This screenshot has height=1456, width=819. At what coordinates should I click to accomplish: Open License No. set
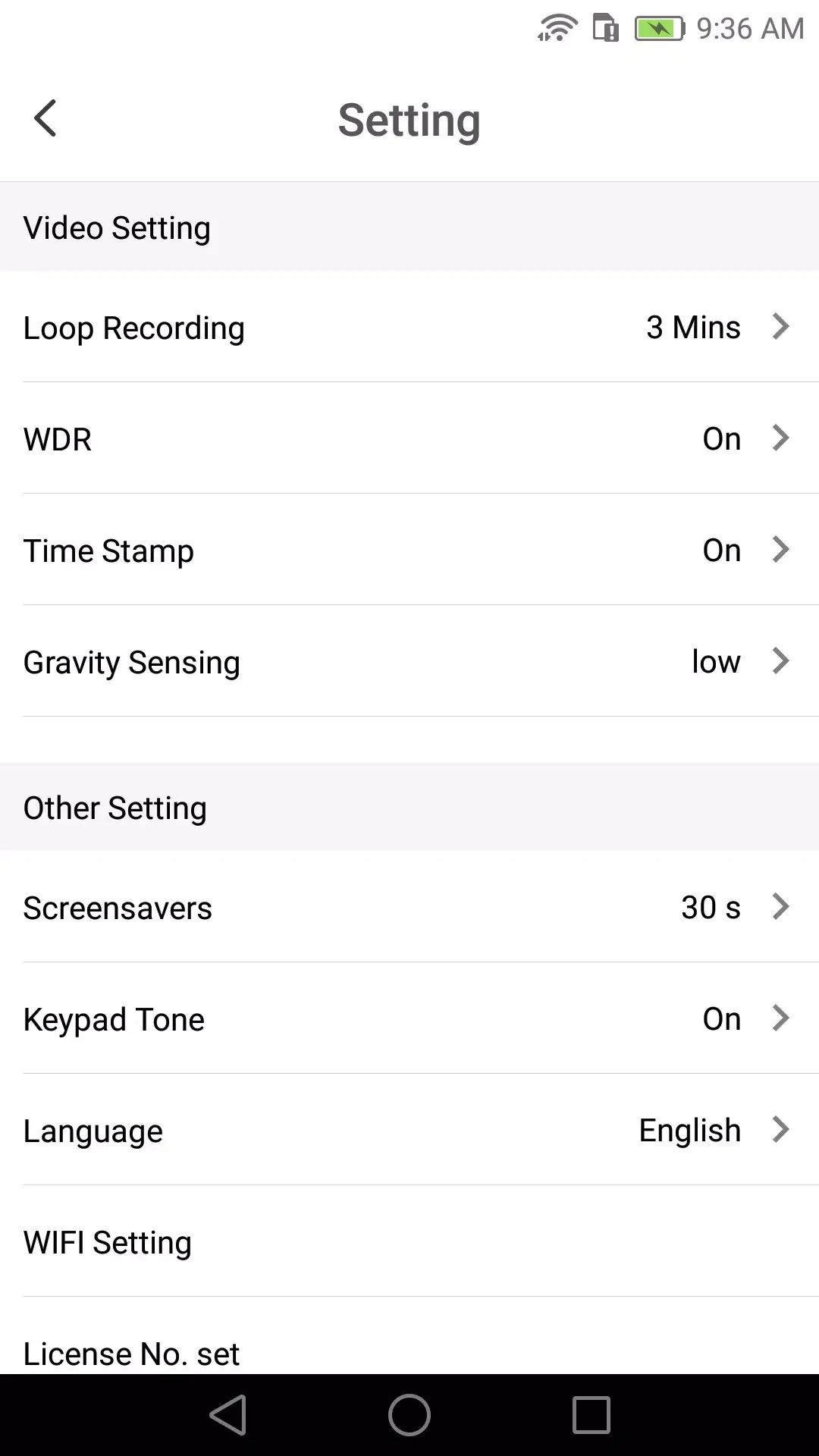click(x=409, y=1353)
